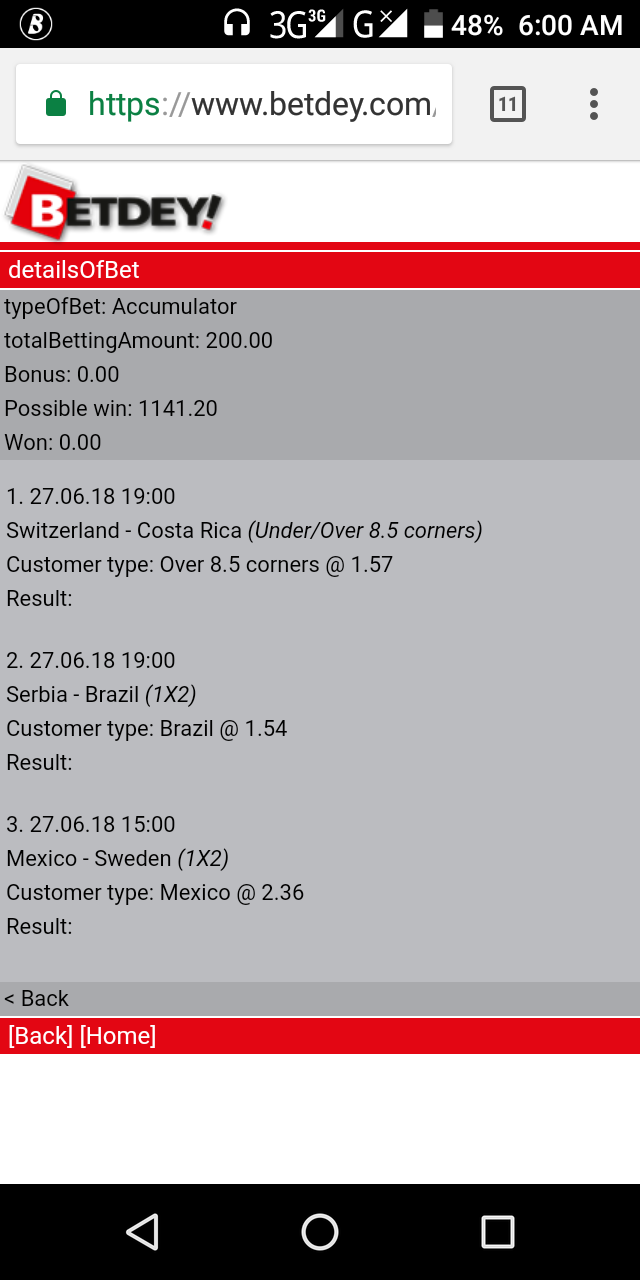Open the Chrome overflow menu

594,104
